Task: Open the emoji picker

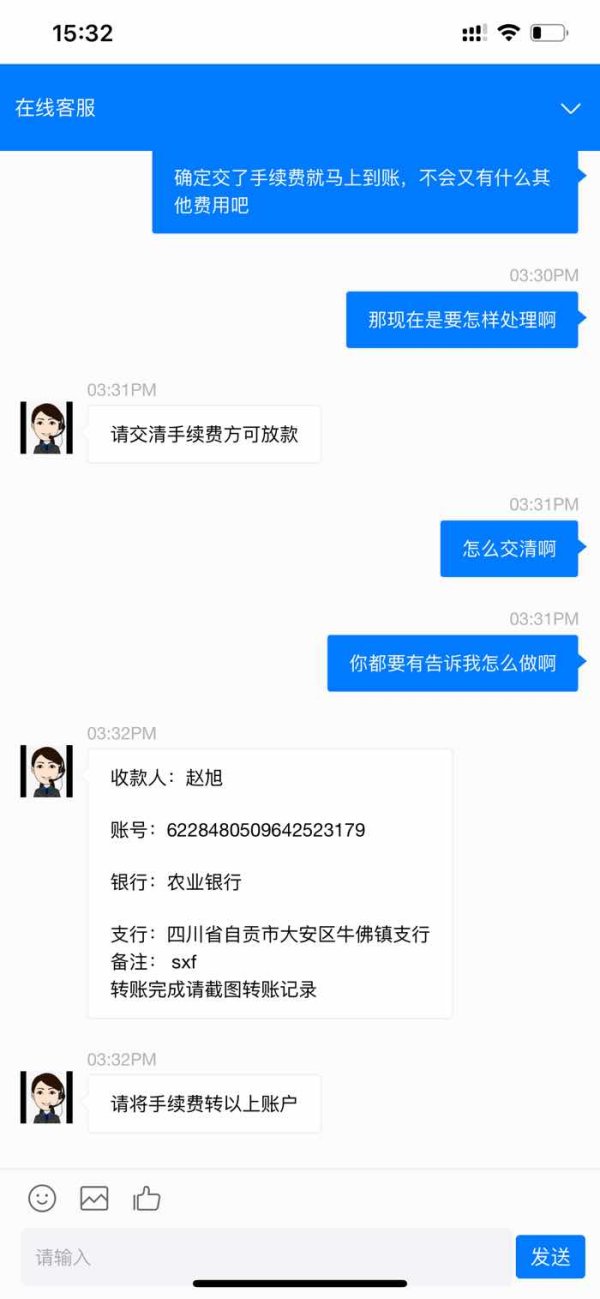Action: [x=42, y=1198]
